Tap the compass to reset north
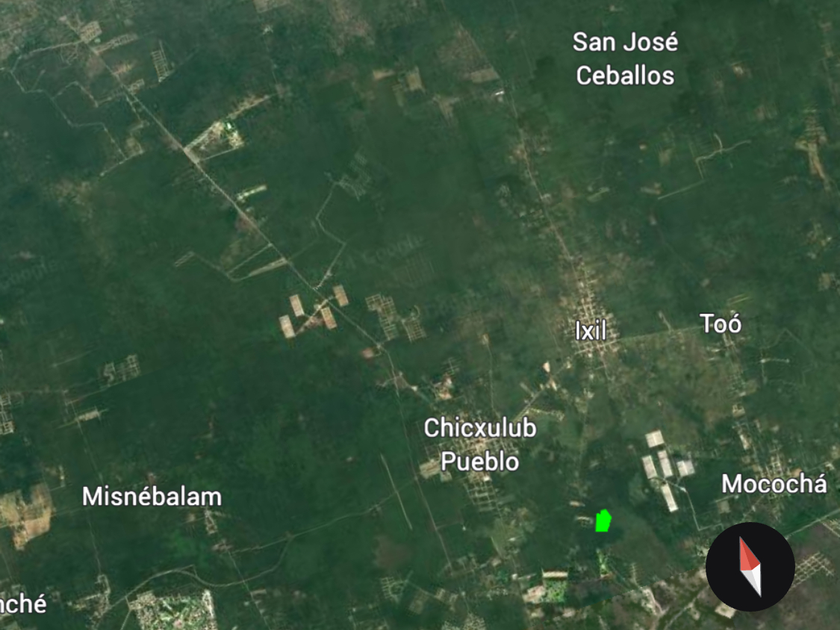 (750, 566)
